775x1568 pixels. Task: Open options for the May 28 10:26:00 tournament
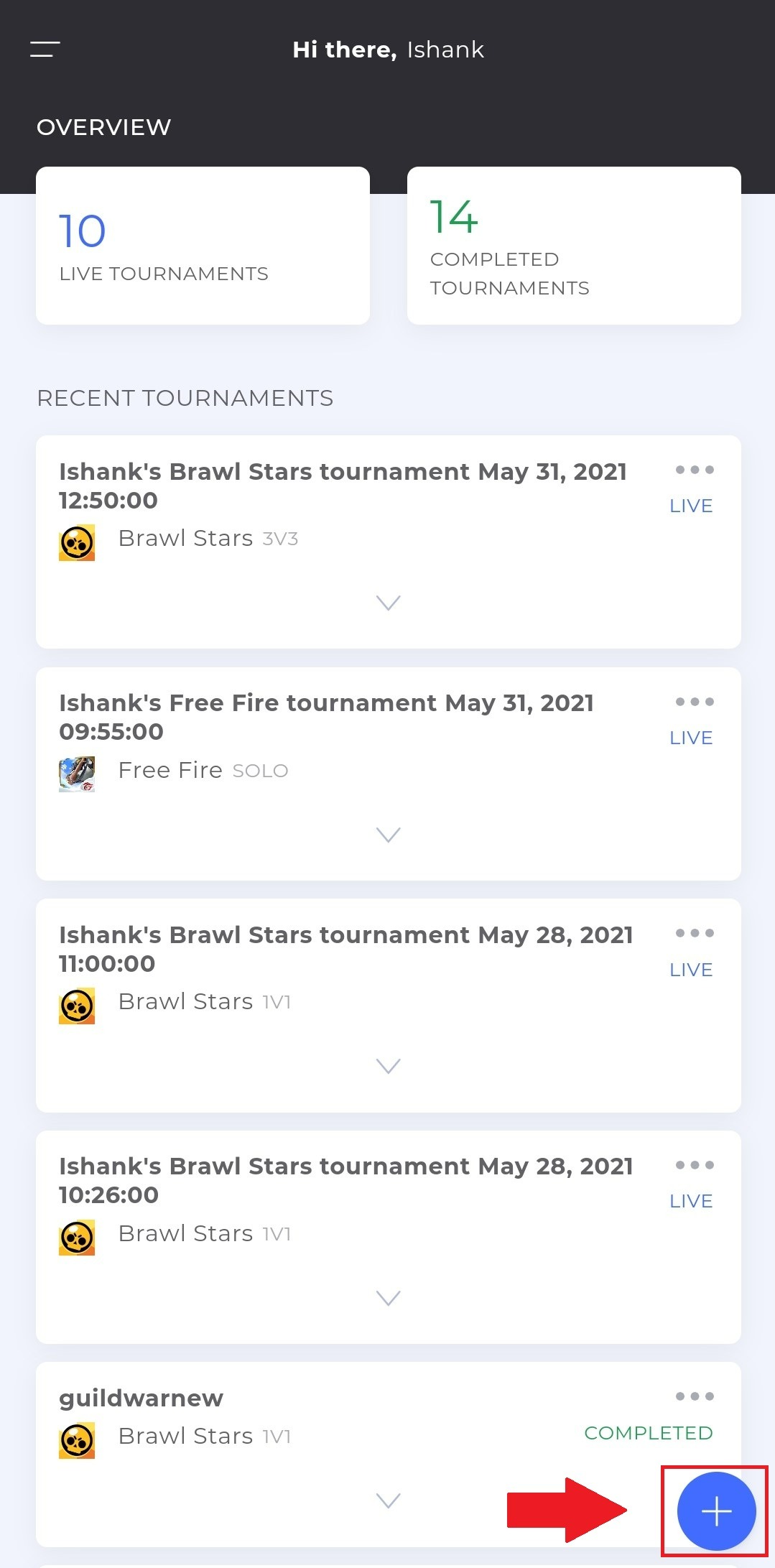tap(695, 1165)
